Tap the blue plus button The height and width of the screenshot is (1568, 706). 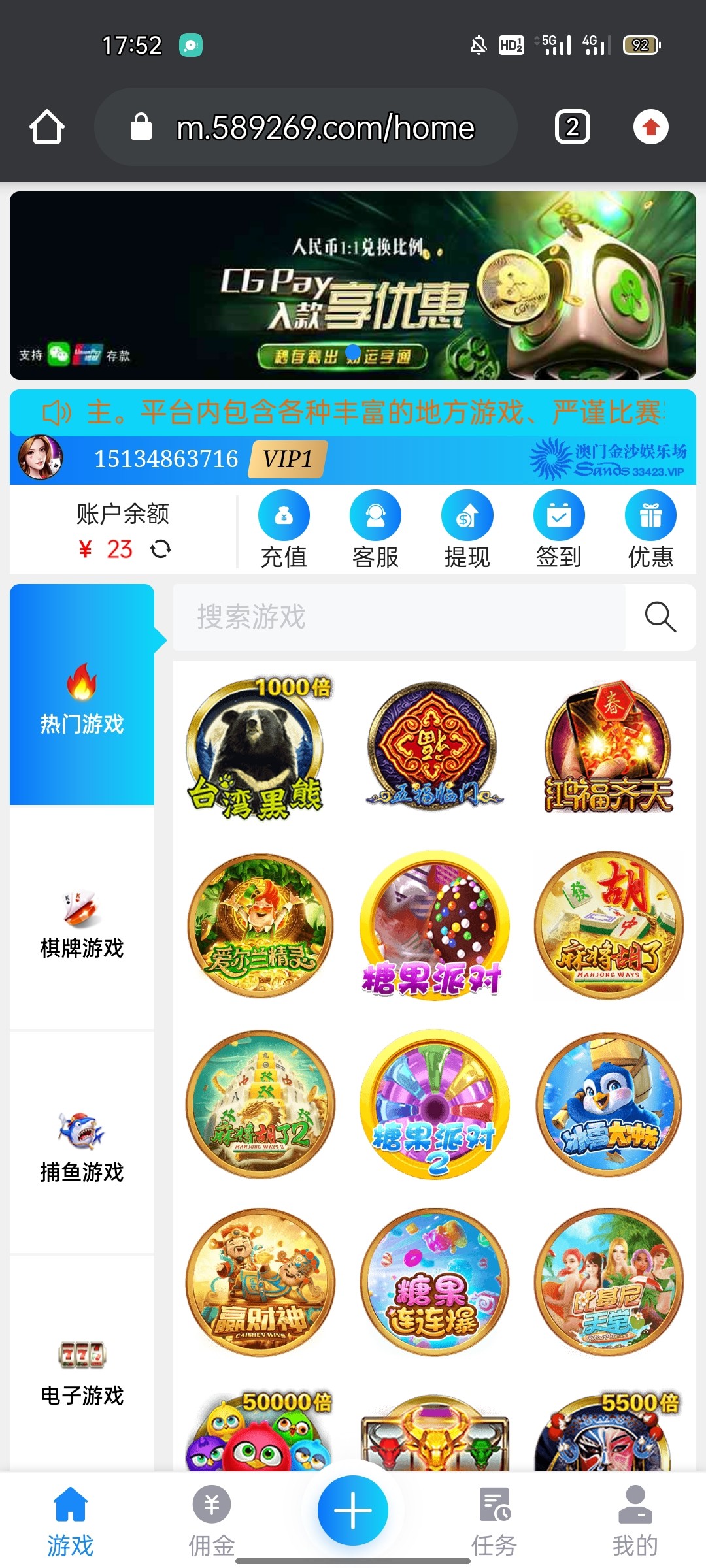(353, 1511)
